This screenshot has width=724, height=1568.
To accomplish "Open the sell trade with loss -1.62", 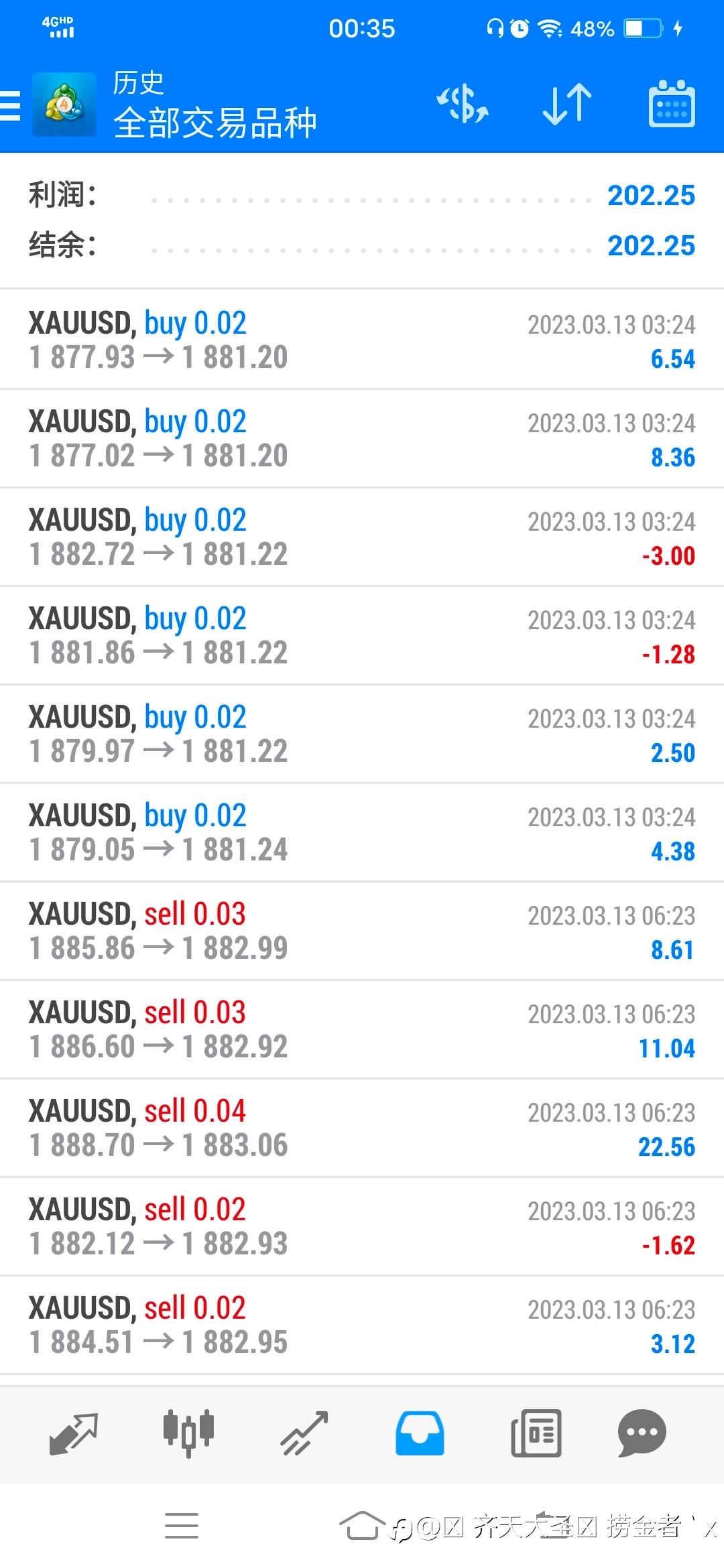I will coord(362,1226).
